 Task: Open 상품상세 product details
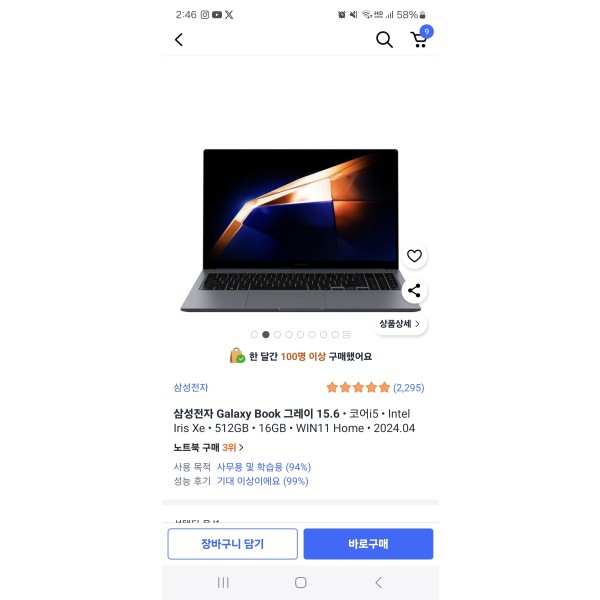point(400,324)
